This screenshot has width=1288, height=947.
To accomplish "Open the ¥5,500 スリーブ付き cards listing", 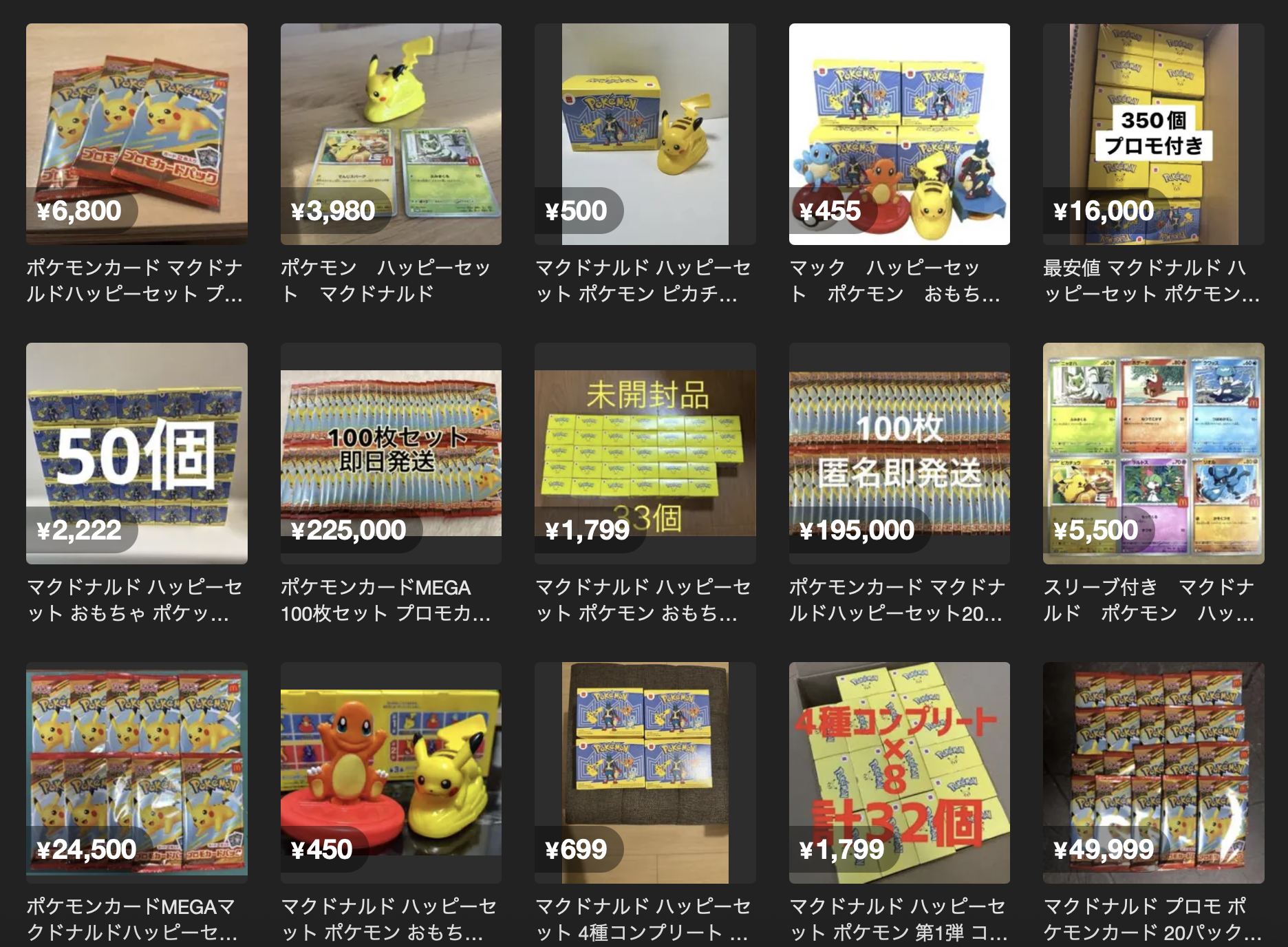I will tap(1153, 453).
